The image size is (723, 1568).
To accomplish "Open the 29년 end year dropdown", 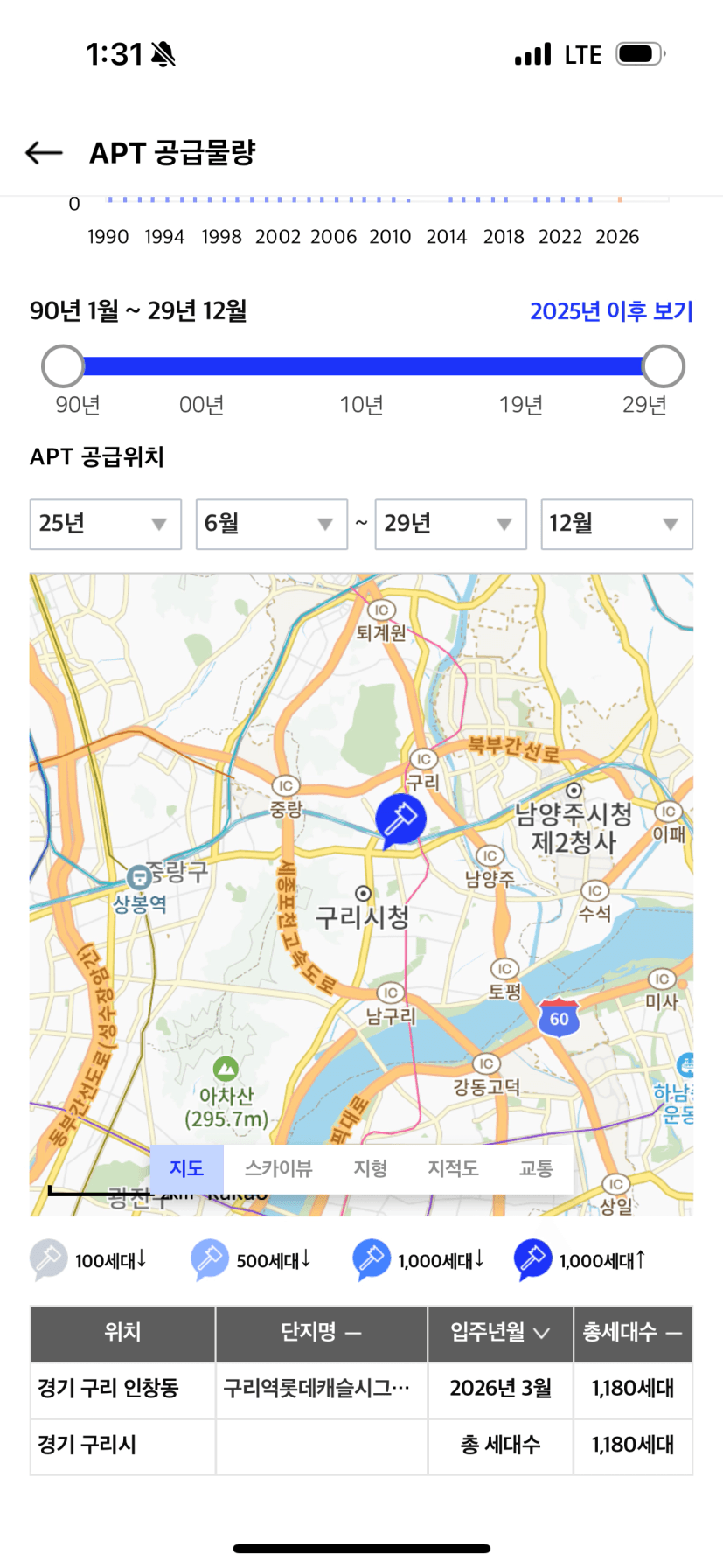I will [x=451, y=524].
